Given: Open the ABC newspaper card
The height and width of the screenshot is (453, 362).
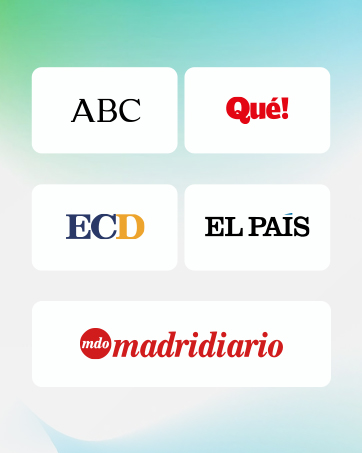Looking at the screenshot, I should click(104, 110).
